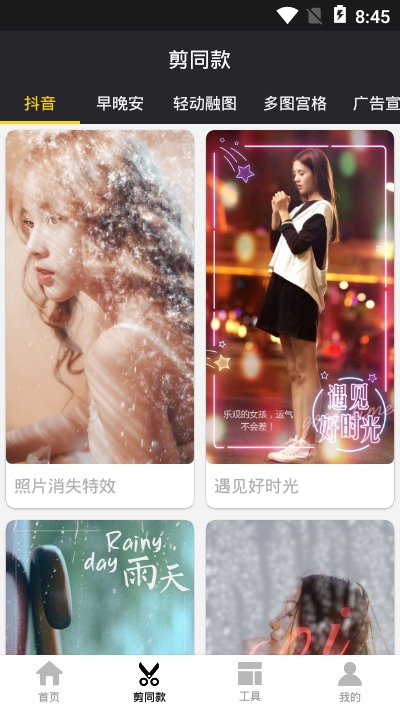Tap the partially visible 广告宣 tab
Image resolution: width=400 pixels, height=711 pixels.
click(376, 103)
